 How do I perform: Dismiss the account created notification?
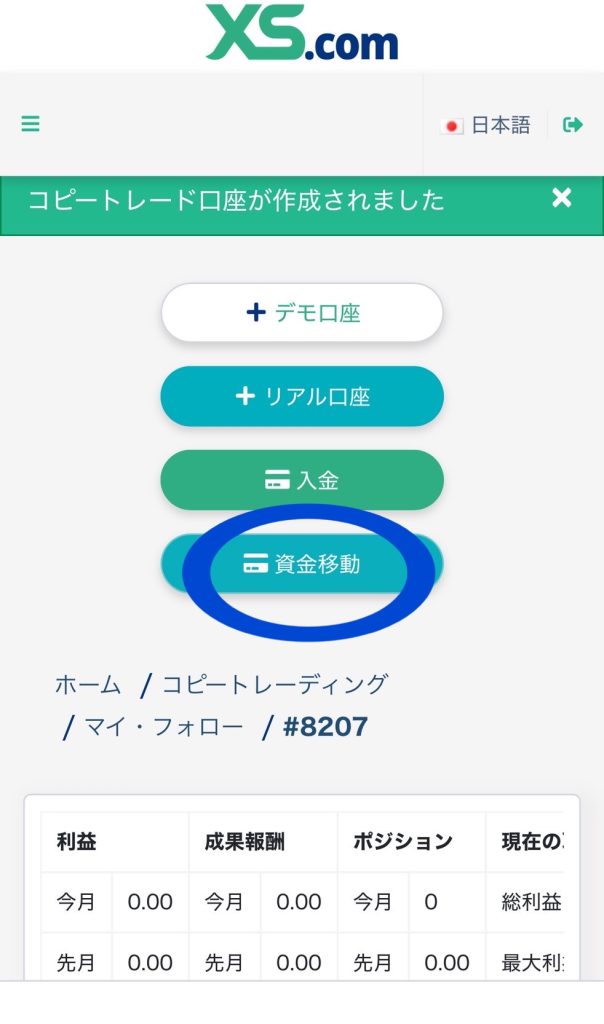click(x=562, y=198)
